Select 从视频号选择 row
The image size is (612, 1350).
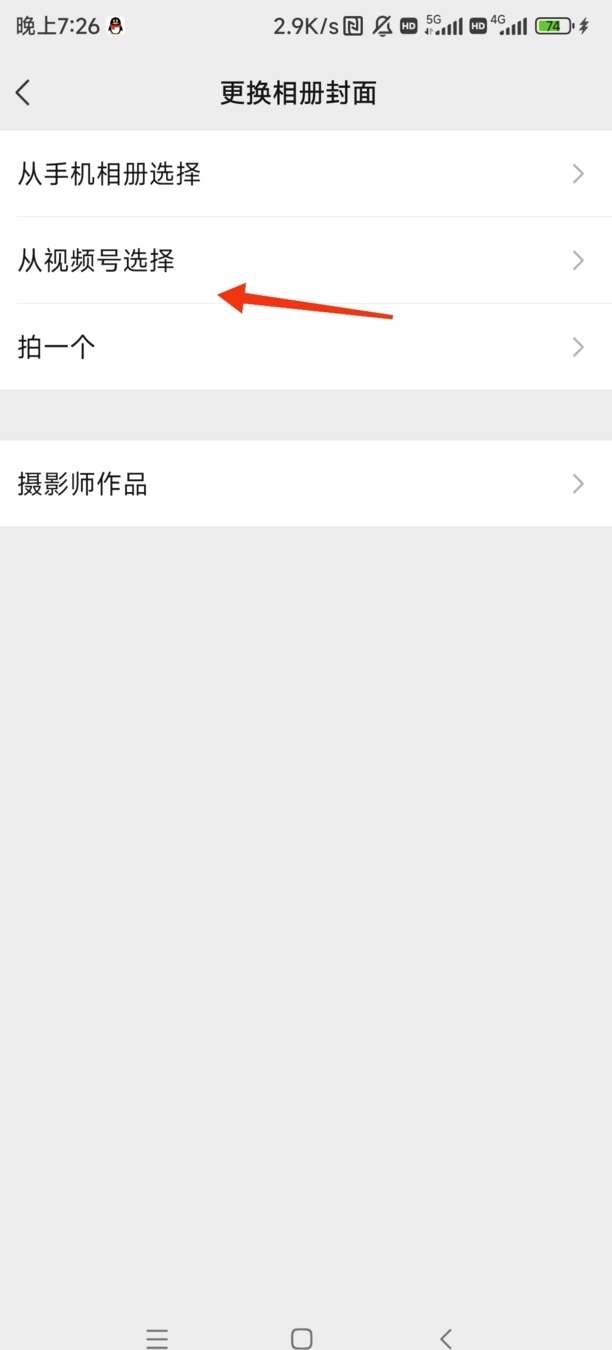click(x=305, y=261)
